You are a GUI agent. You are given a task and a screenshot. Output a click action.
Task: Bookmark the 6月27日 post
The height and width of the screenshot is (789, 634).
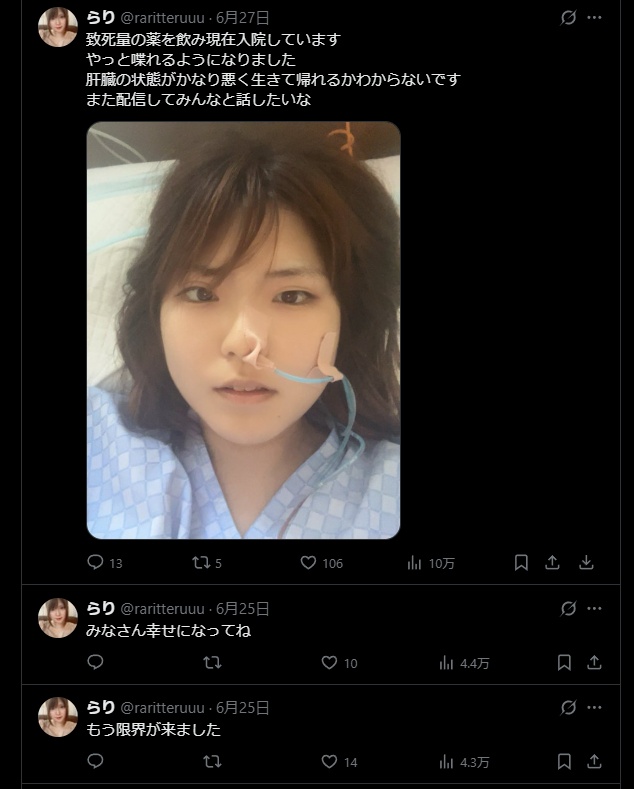click(521, 563)
